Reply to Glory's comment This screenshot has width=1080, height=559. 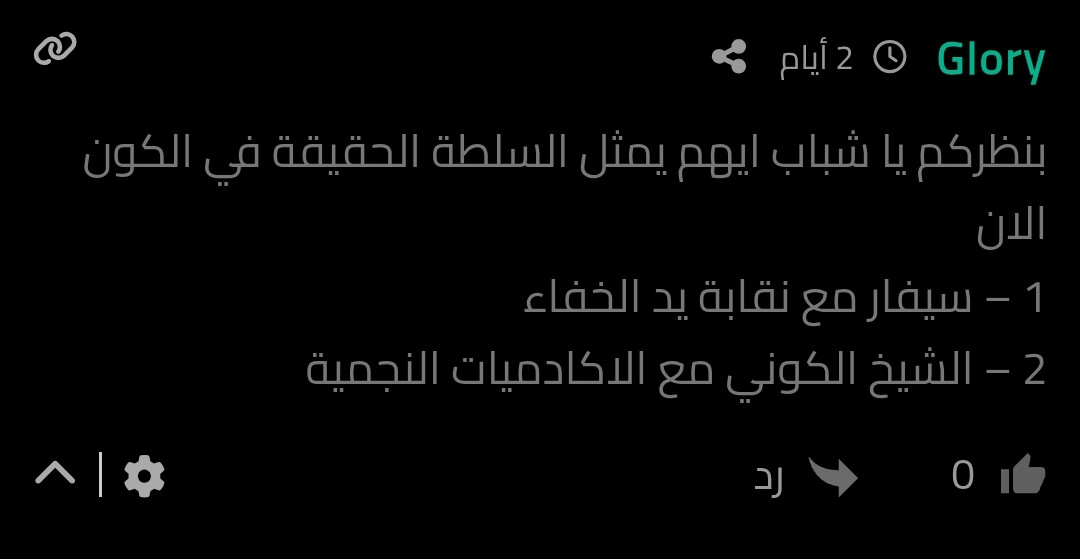pos(806,477)
